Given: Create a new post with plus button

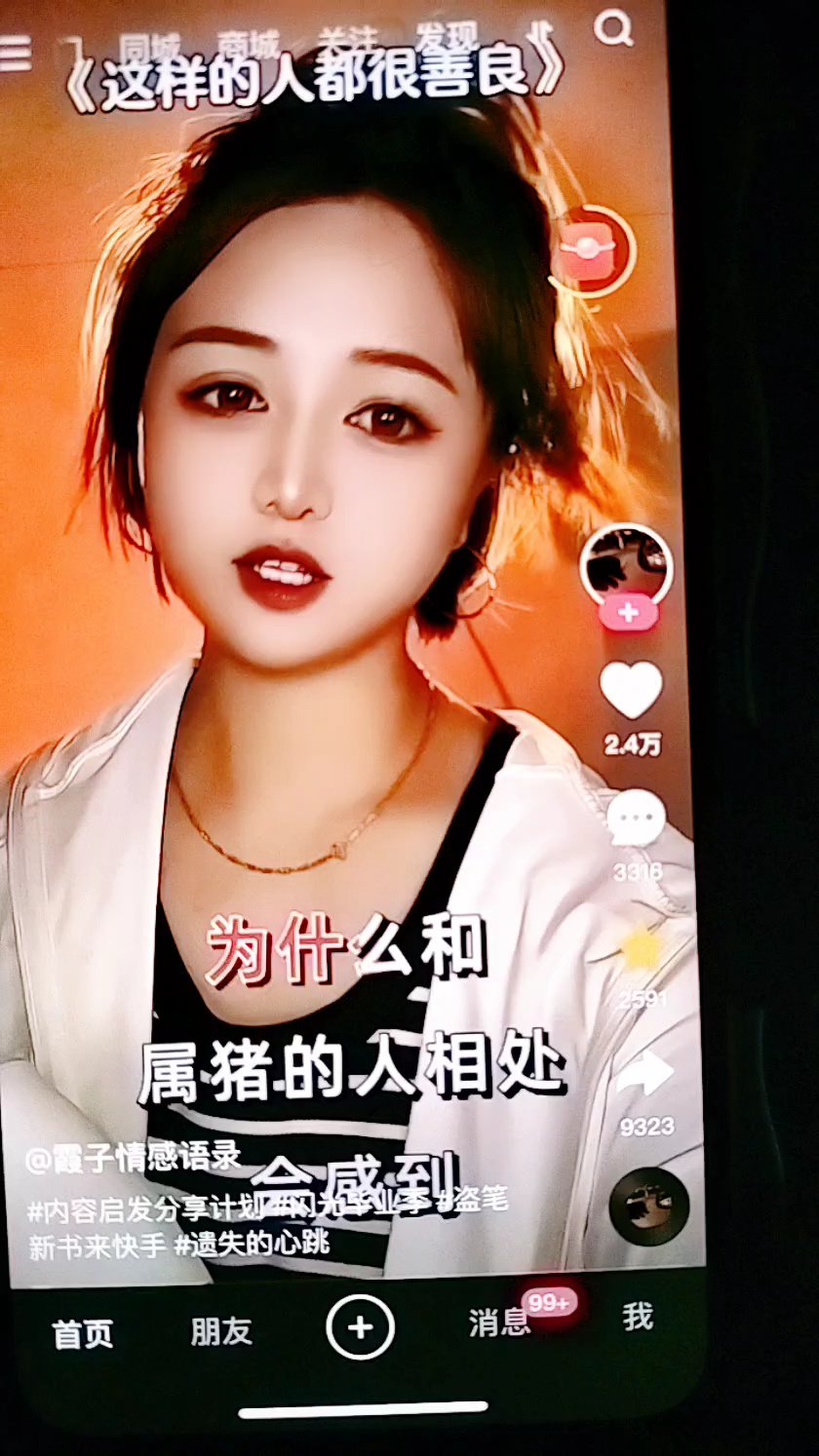Looking at the screenshot, I should tap(360, 1326).
